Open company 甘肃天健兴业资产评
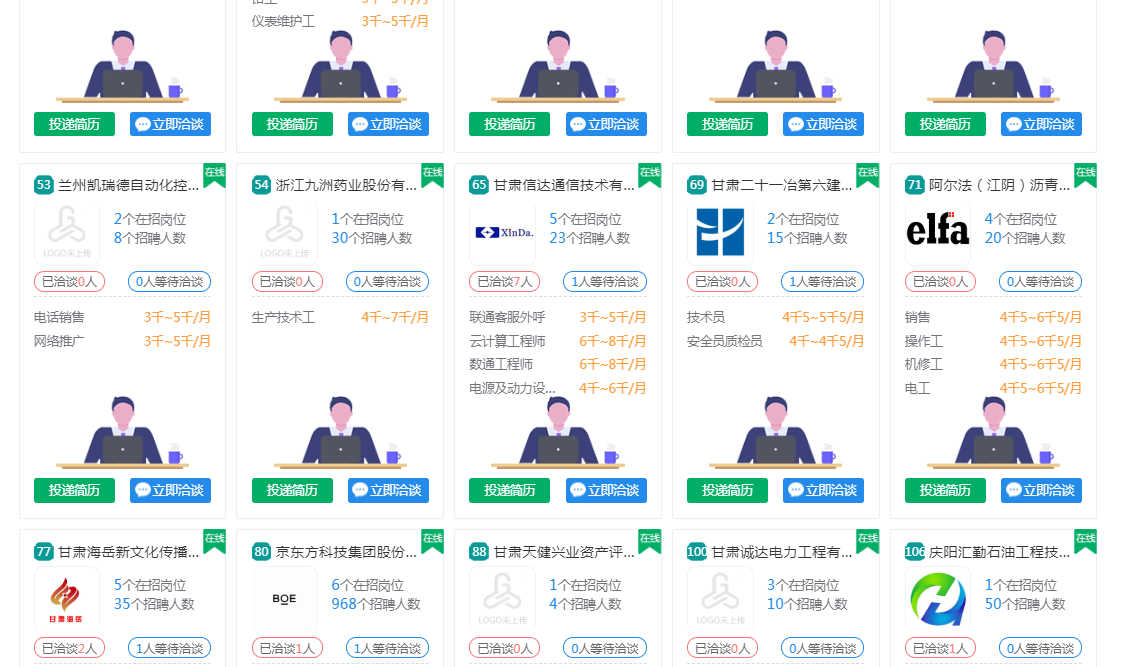 (564, 551)
